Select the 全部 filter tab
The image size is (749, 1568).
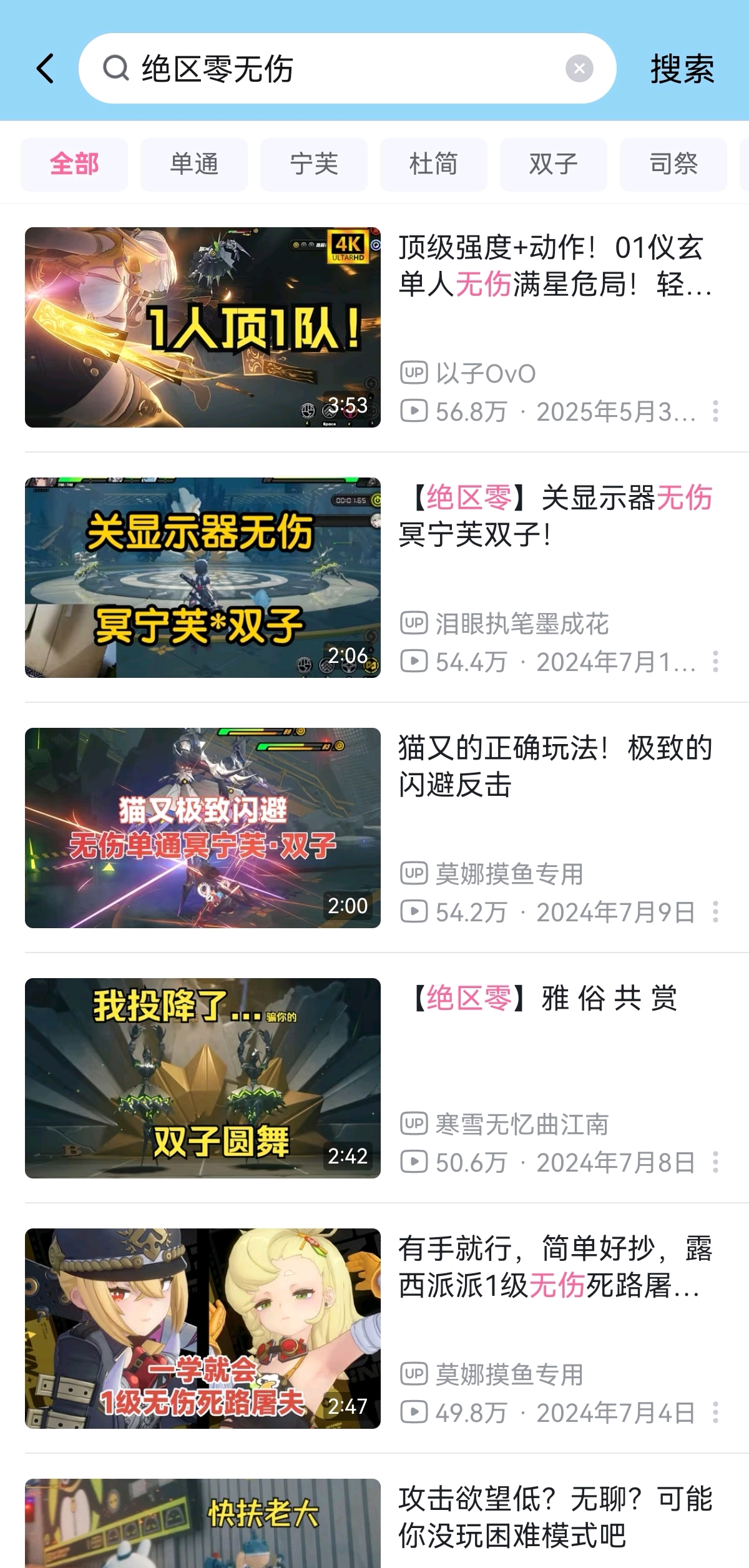pyautogui.click(x=74, y=165)
